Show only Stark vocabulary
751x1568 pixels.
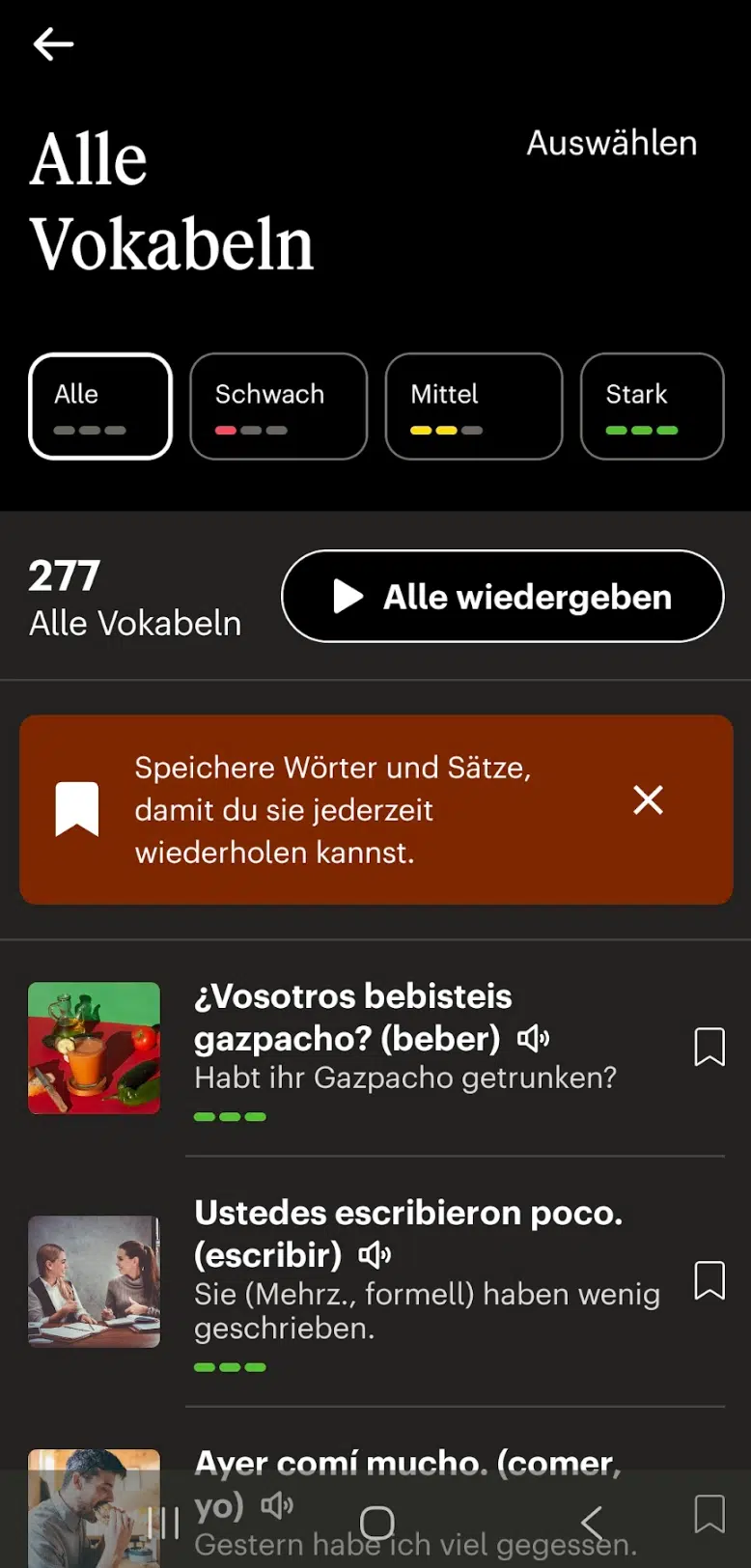point(653,406)
